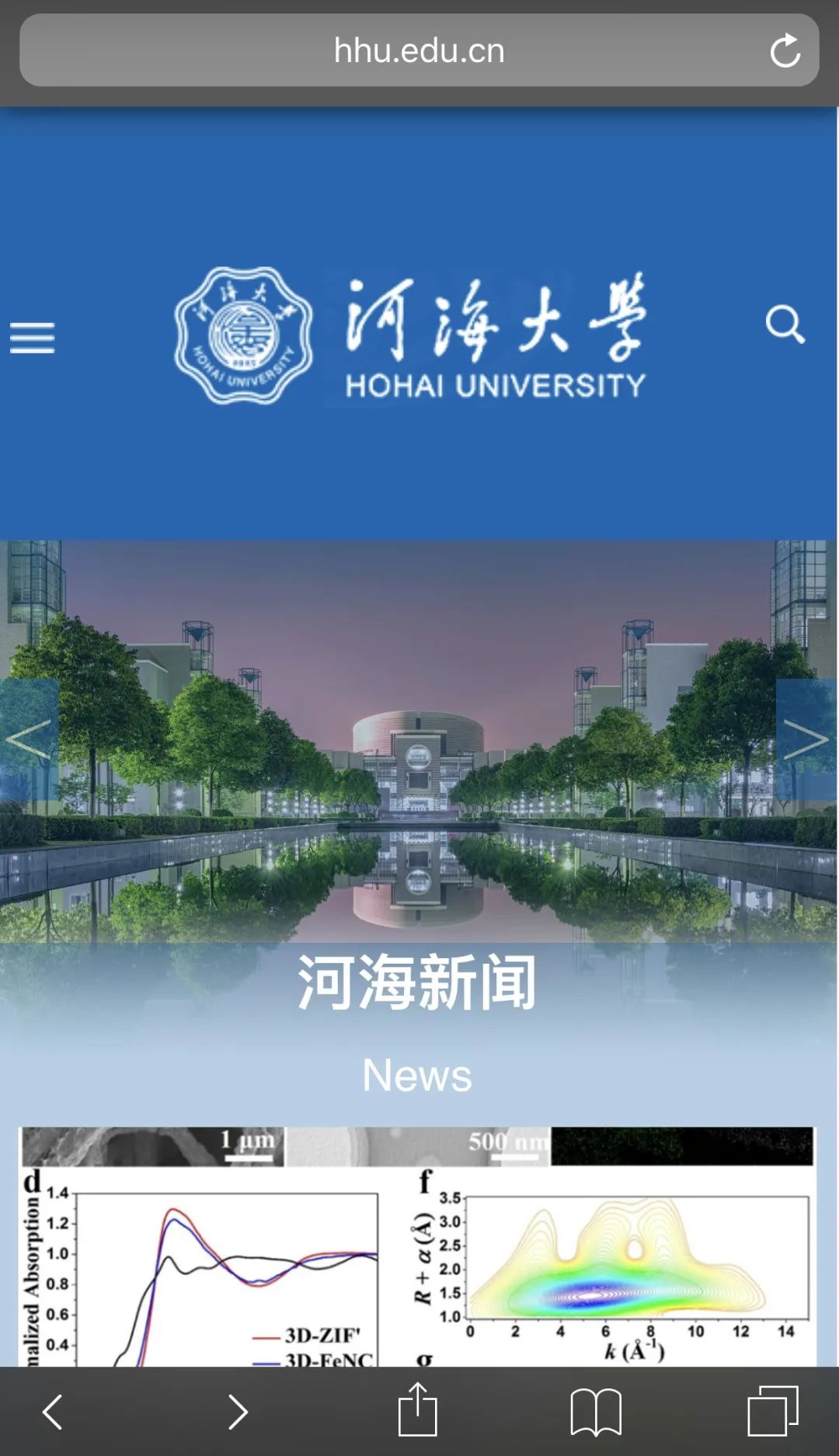Reload the page with the refresh icon
The height and width of the screenshot is (1456, 839).
pos(785,51)
